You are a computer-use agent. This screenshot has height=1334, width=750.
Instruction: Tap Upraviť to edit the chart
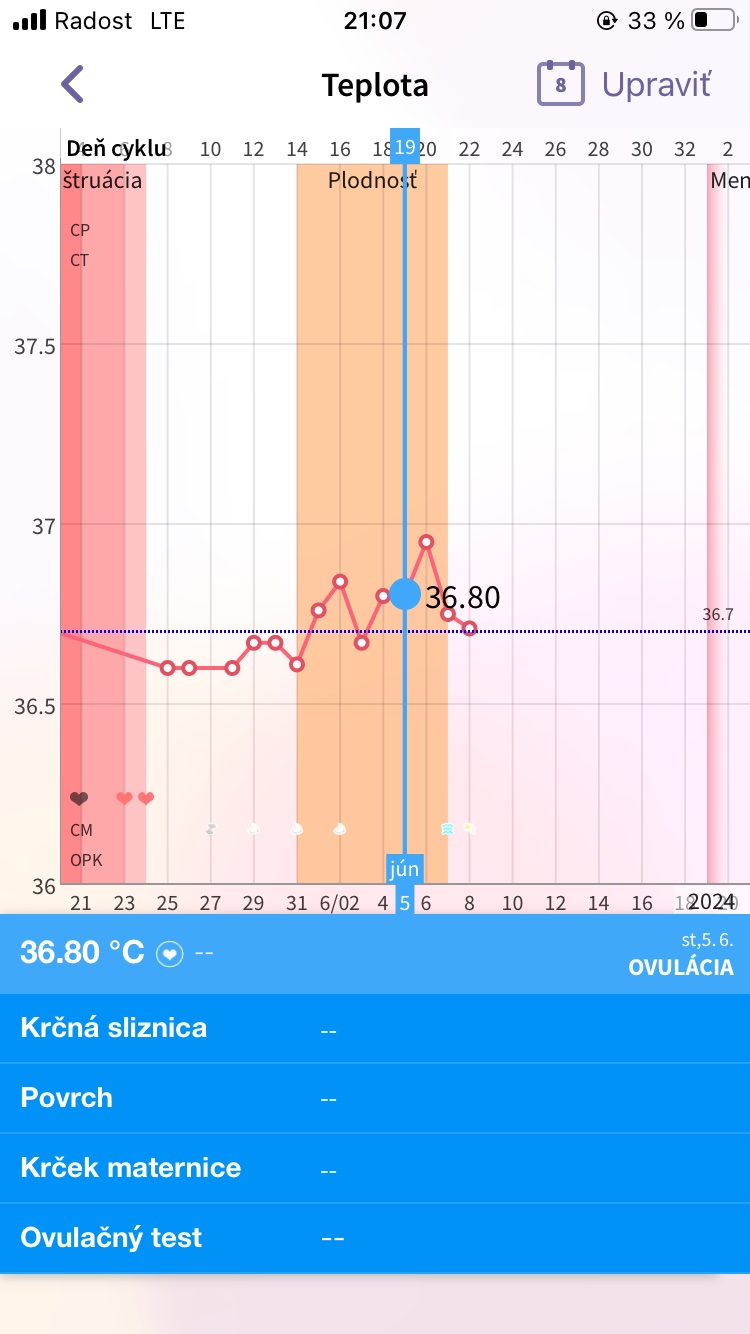click(x=656, y=85)
